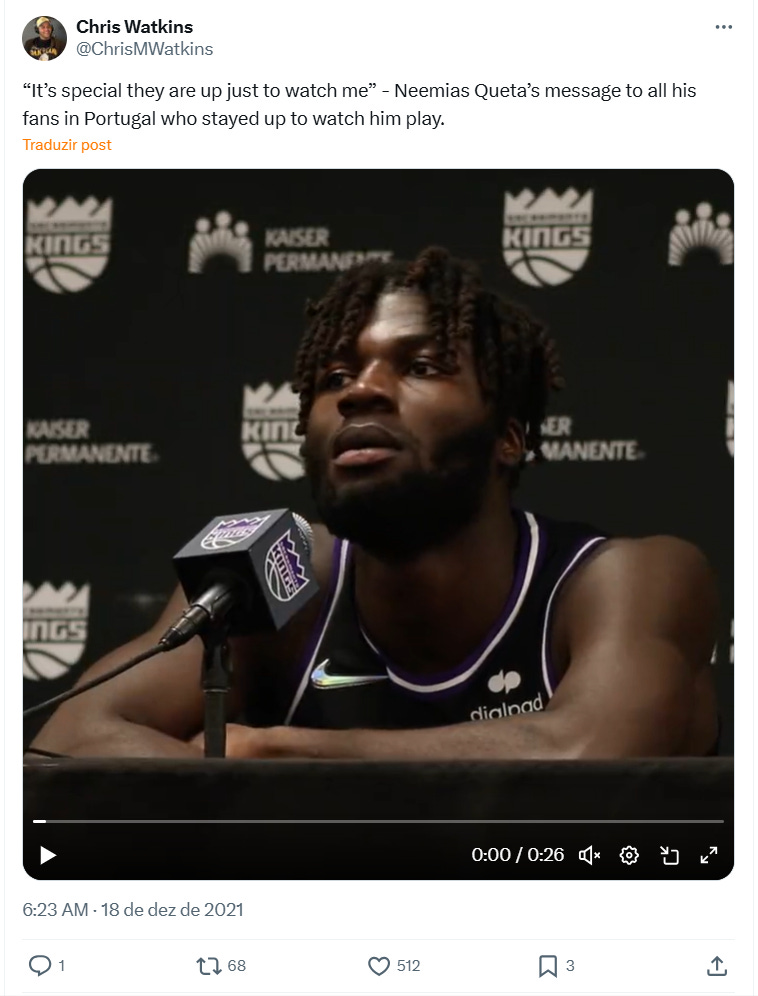Tap the Traduzir post link
The image size is (758, 996).
click(67, 145)
